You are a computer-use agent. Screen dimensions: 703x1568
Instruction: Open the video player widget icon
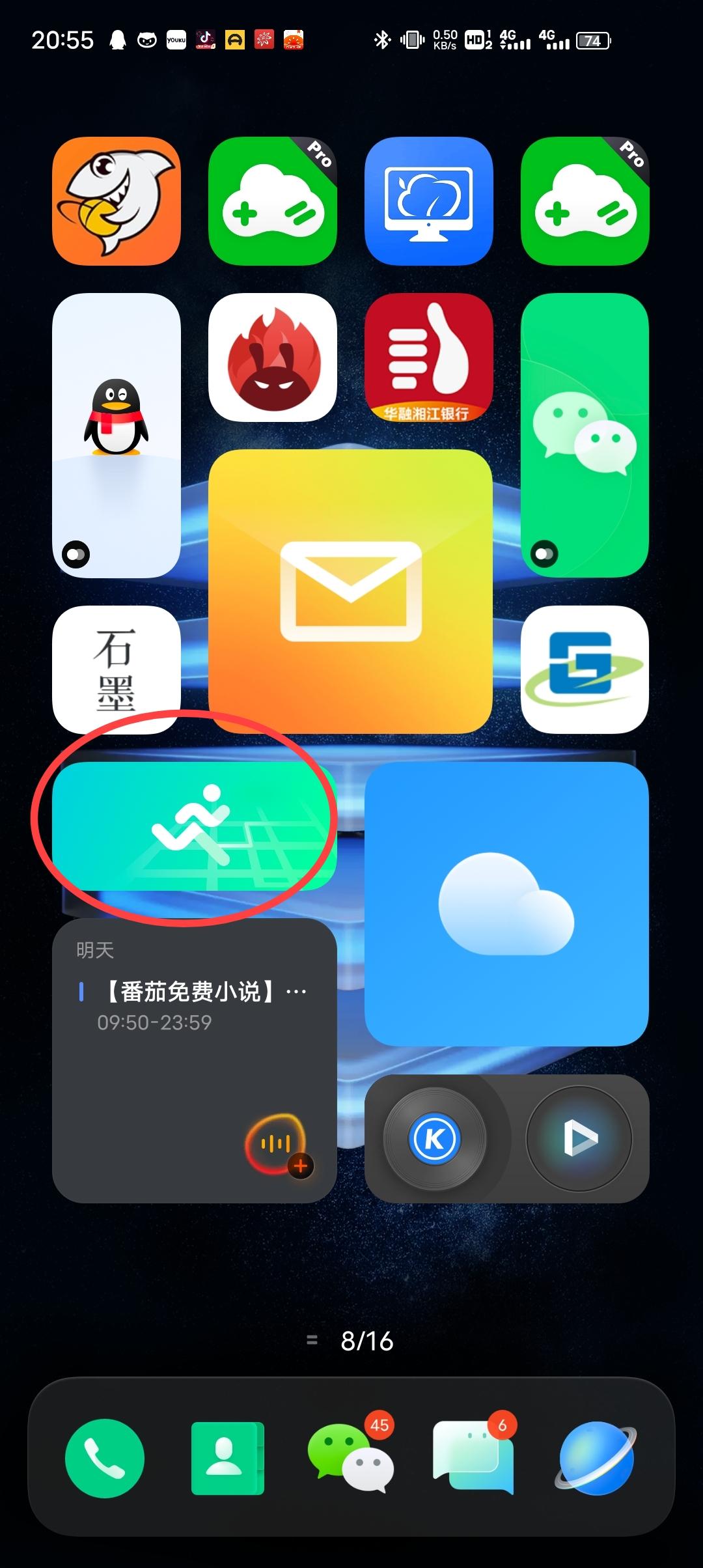pyautogui.click(x=579, y=1139)
